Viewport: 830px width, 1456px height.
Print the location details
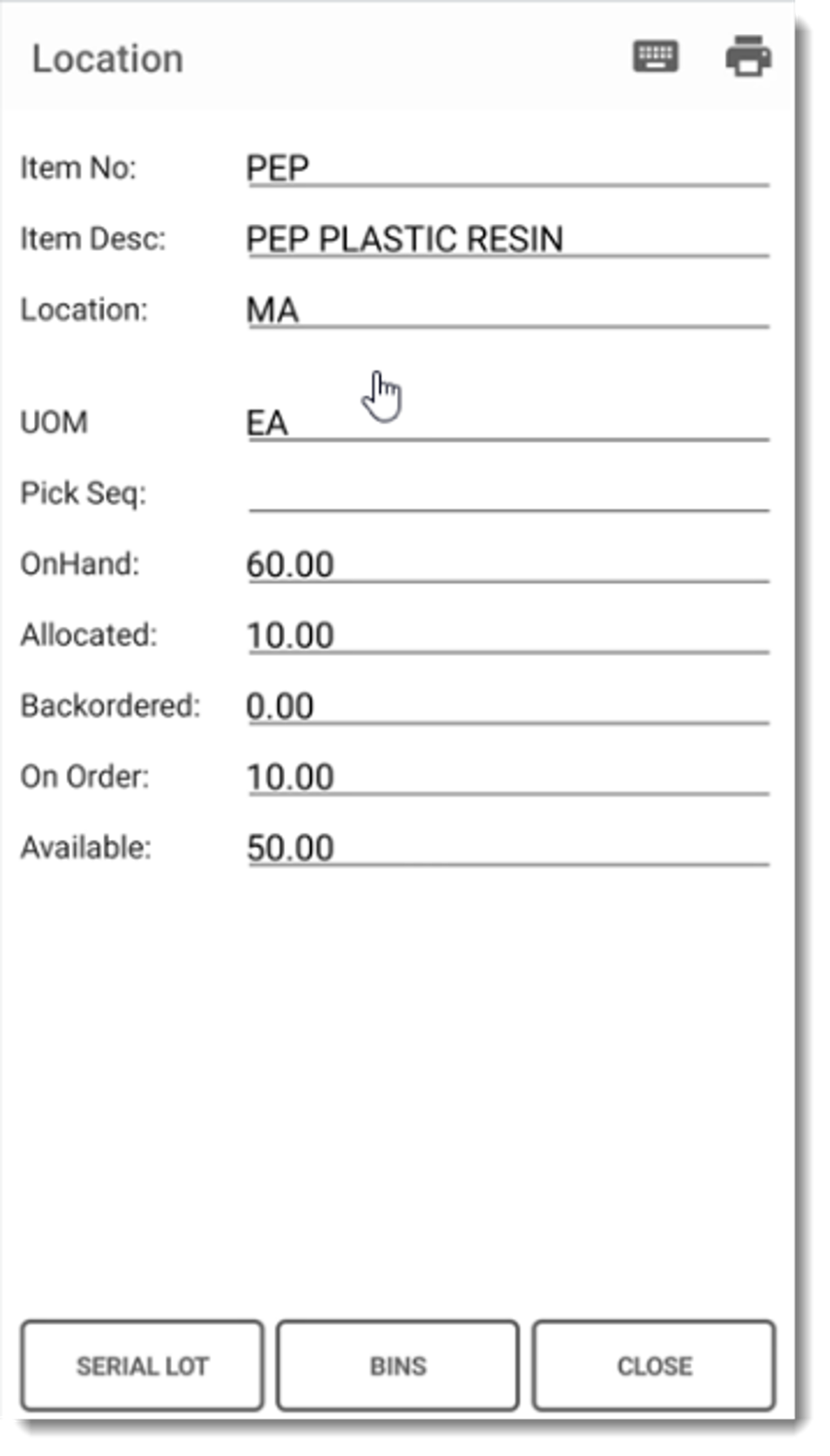(x=748, y=58)
